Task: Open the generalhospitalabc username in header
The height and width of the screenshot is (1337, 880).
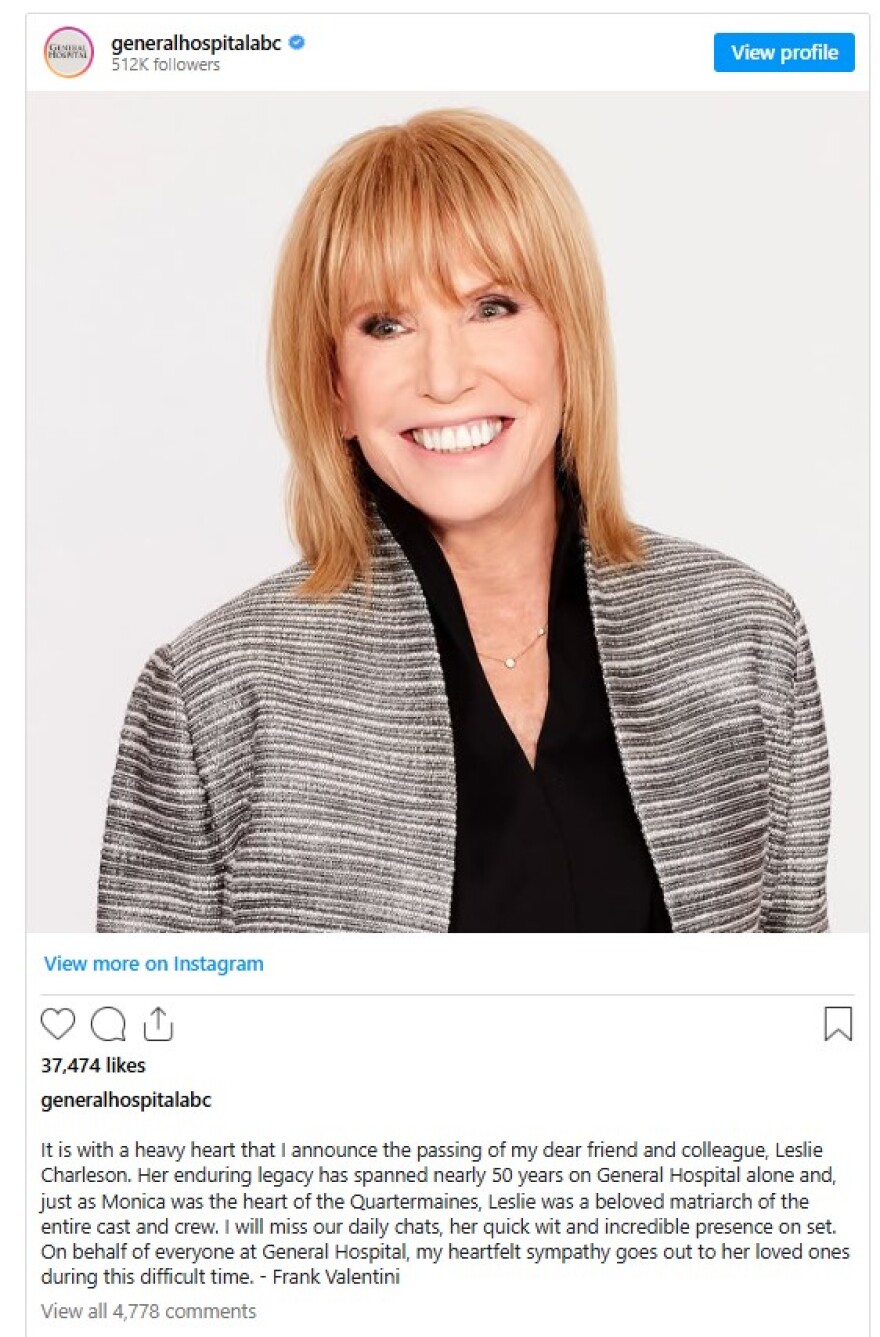Action: point(196,43)
